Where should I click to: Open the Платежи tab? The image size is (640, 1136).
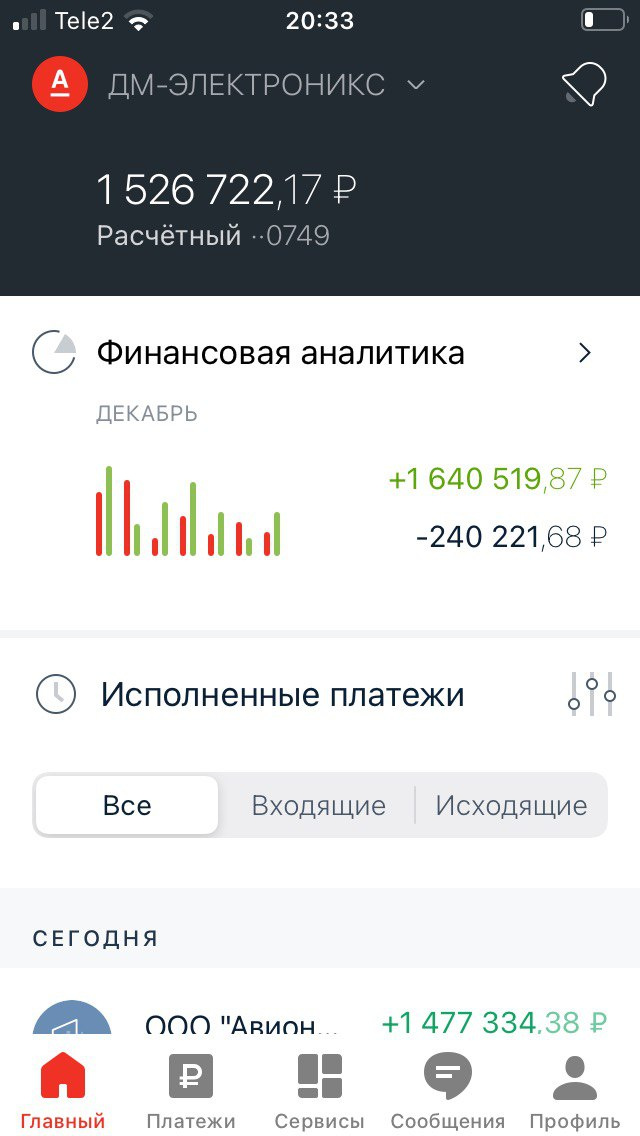191,1090
